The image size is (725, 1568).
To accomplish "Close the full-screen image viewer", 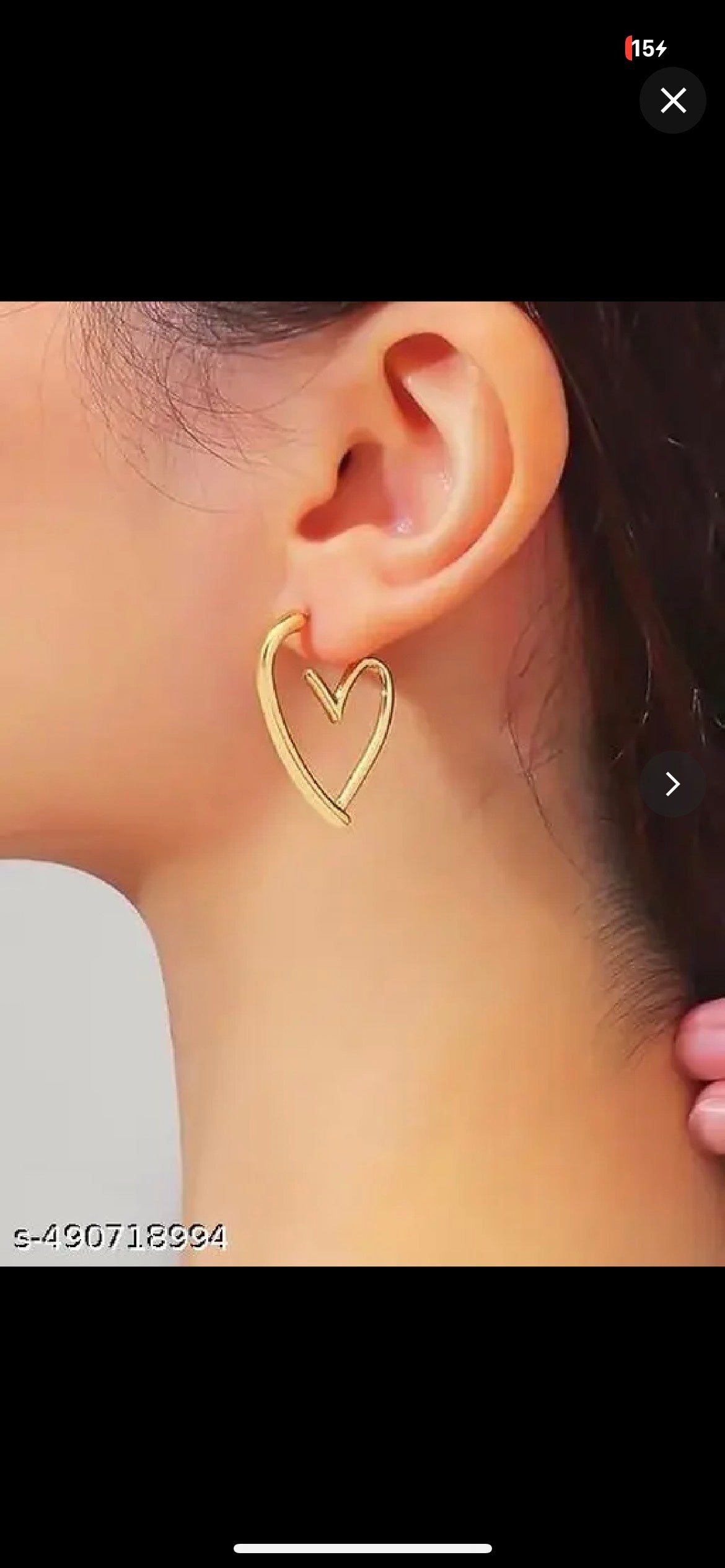I will [672, 100].
